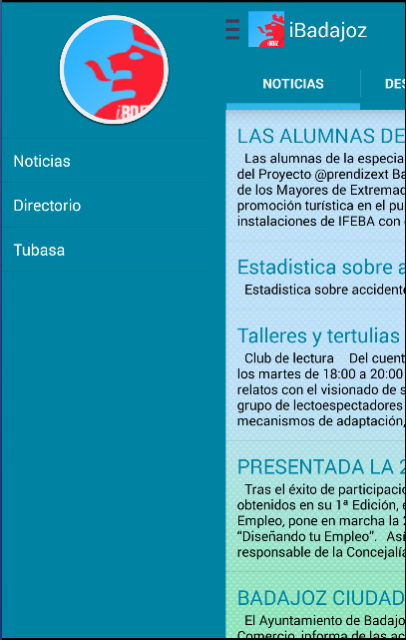Open the BADAJOZ CIUDAD news article

(316, 606)
